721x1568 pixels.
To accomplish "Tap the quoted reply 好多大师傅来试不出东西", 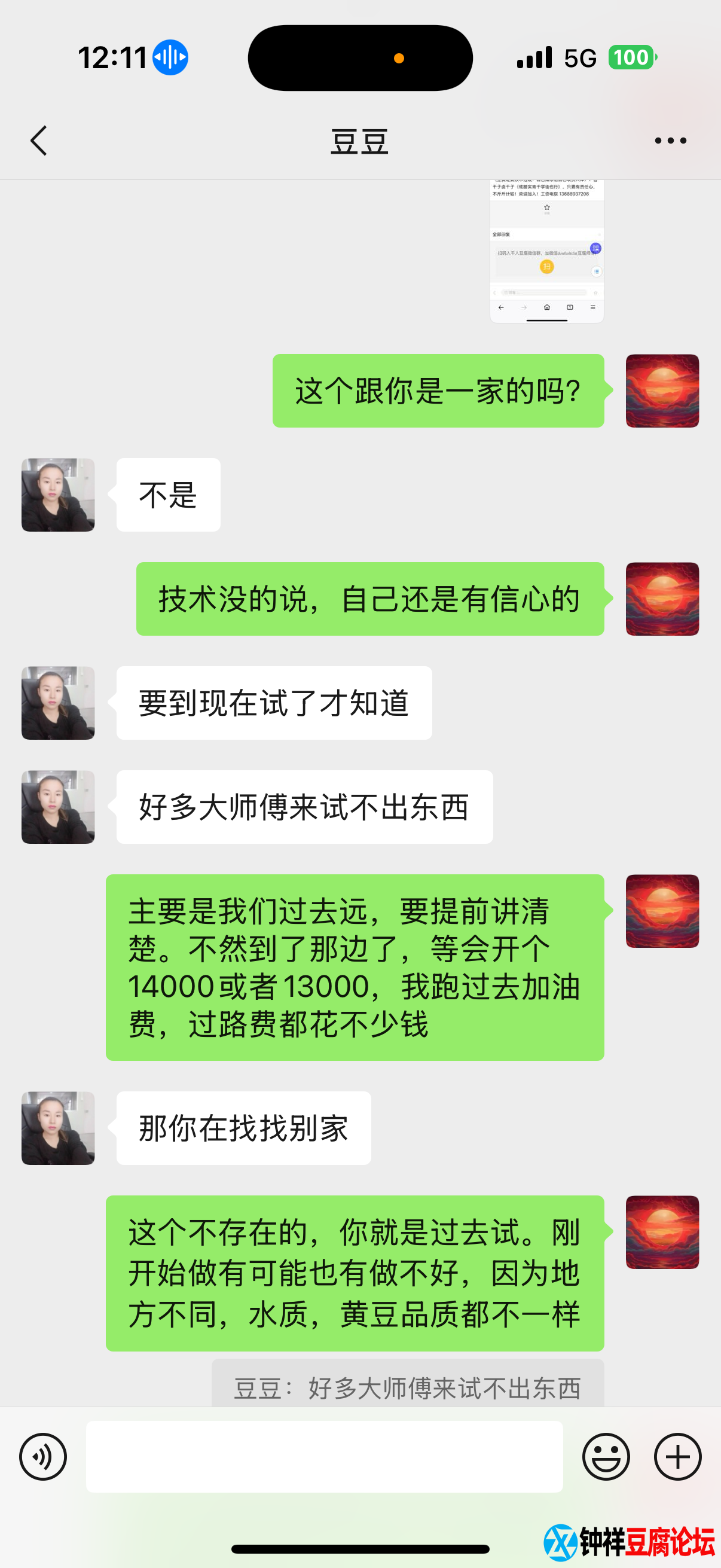I will point(408,1388).
